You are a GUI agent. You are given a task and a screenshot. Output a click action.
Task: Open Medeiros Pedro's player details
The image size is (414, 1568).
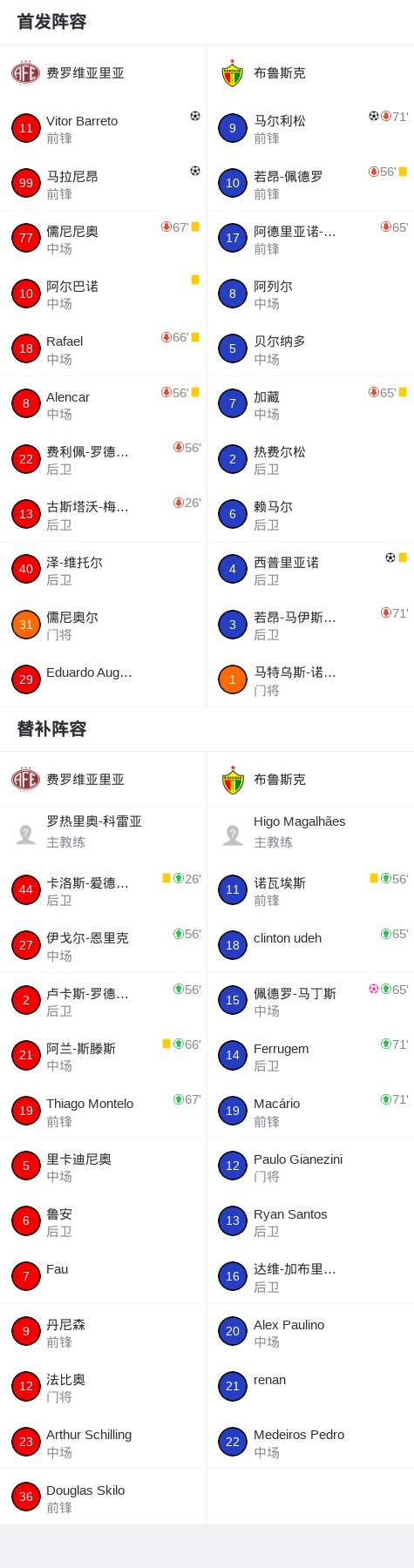[310, 1442]
